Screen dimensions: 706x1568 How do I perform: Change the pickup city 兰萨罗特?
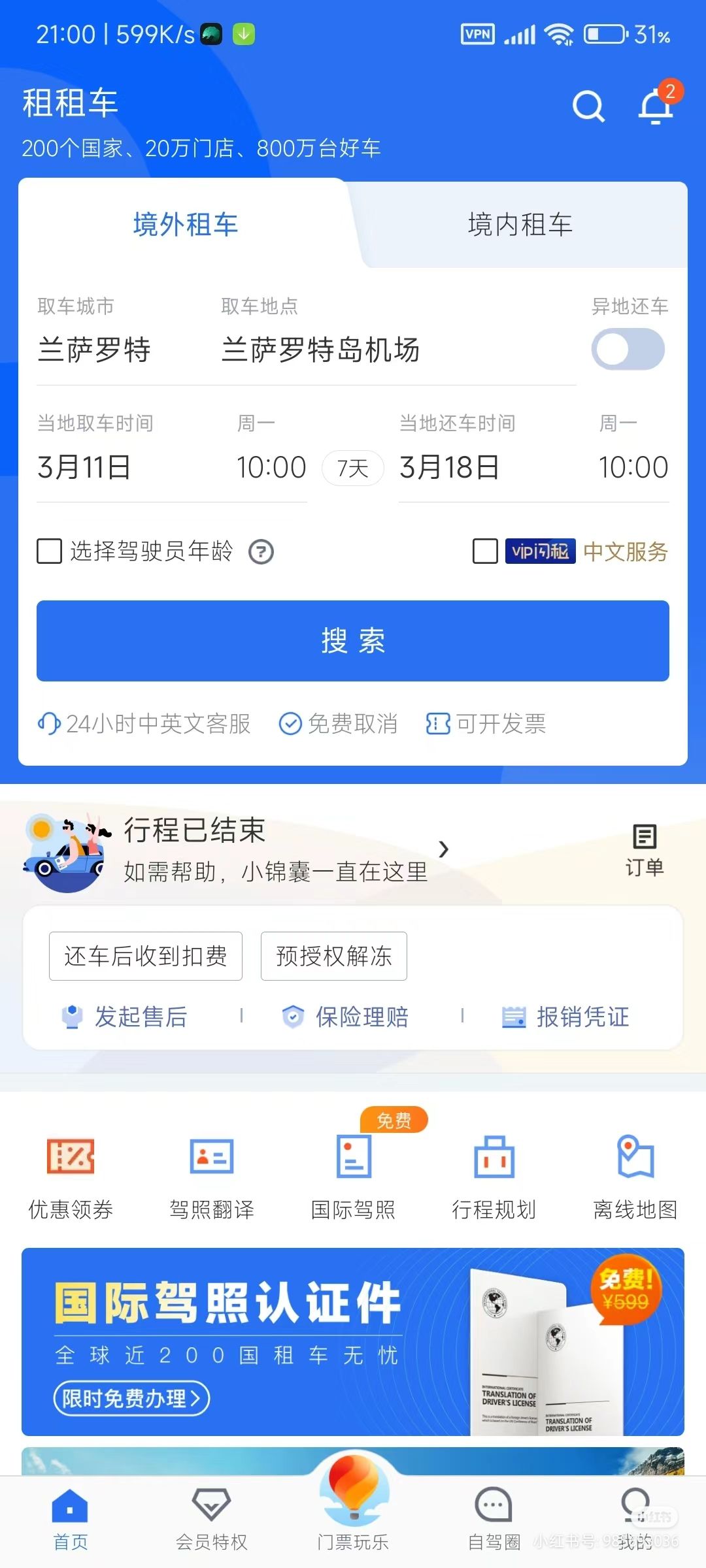[x=94, y=350]
